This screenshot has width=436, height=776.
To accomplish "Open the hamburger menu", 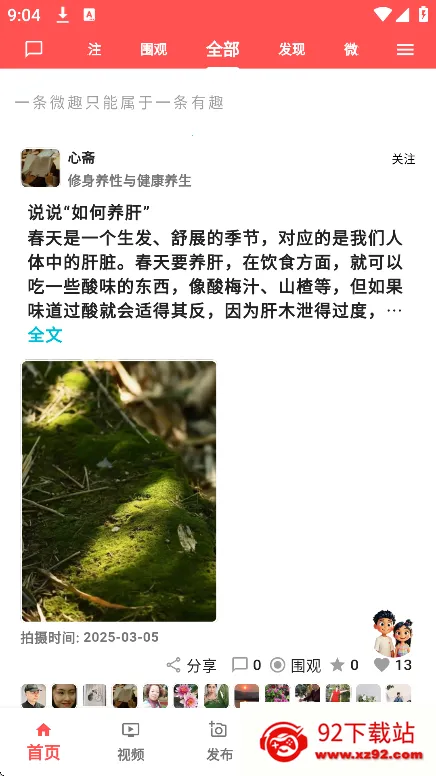I will (405, 49).
